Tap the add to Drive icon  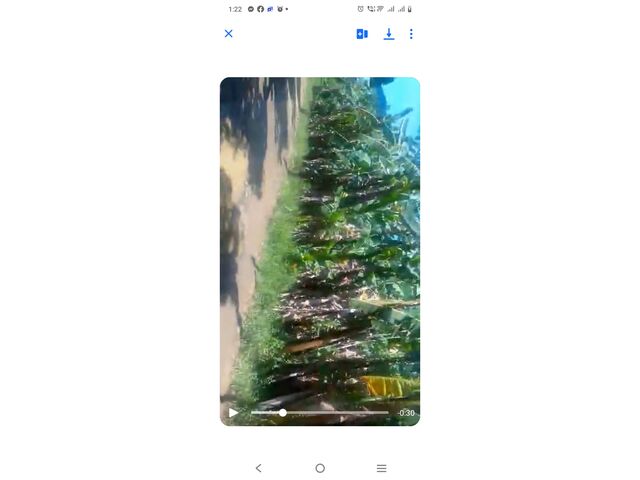pos(362,34)
